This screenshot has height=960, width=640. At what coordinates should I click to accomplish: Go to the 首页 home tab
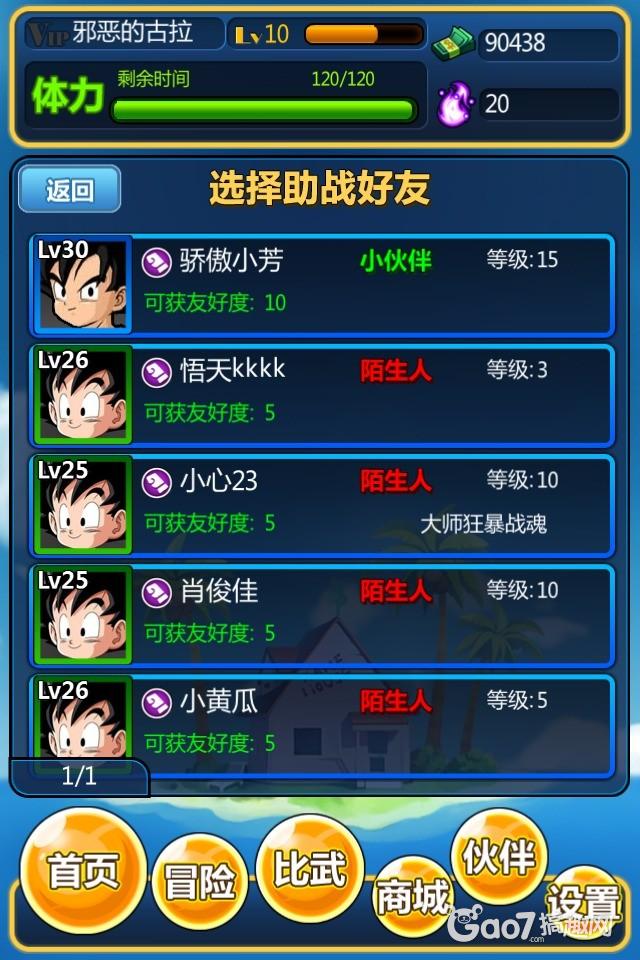pos(82,870)
